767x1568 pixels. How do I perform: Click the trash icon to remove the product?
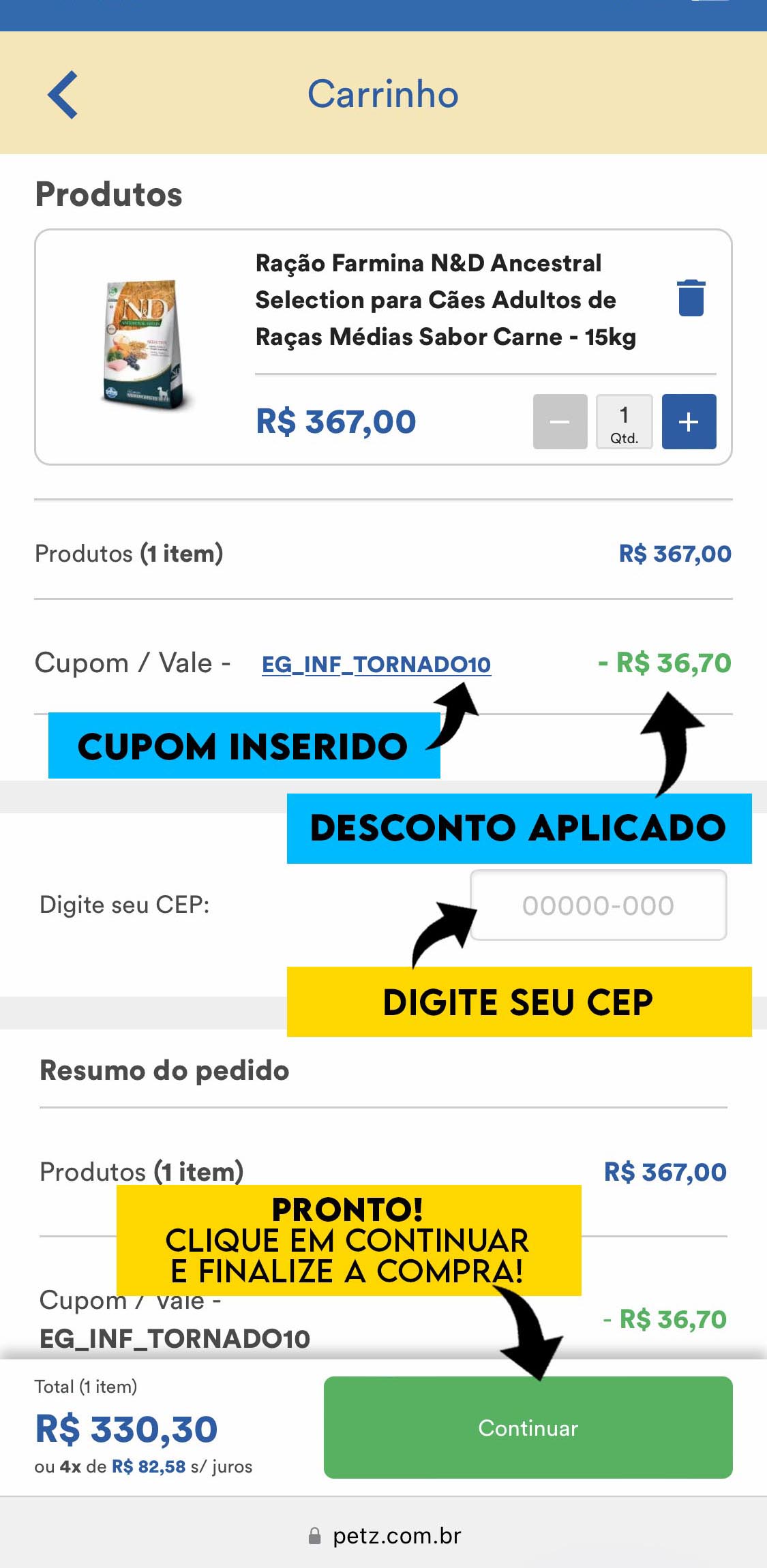pyautogui.click(x=691, y=299)
